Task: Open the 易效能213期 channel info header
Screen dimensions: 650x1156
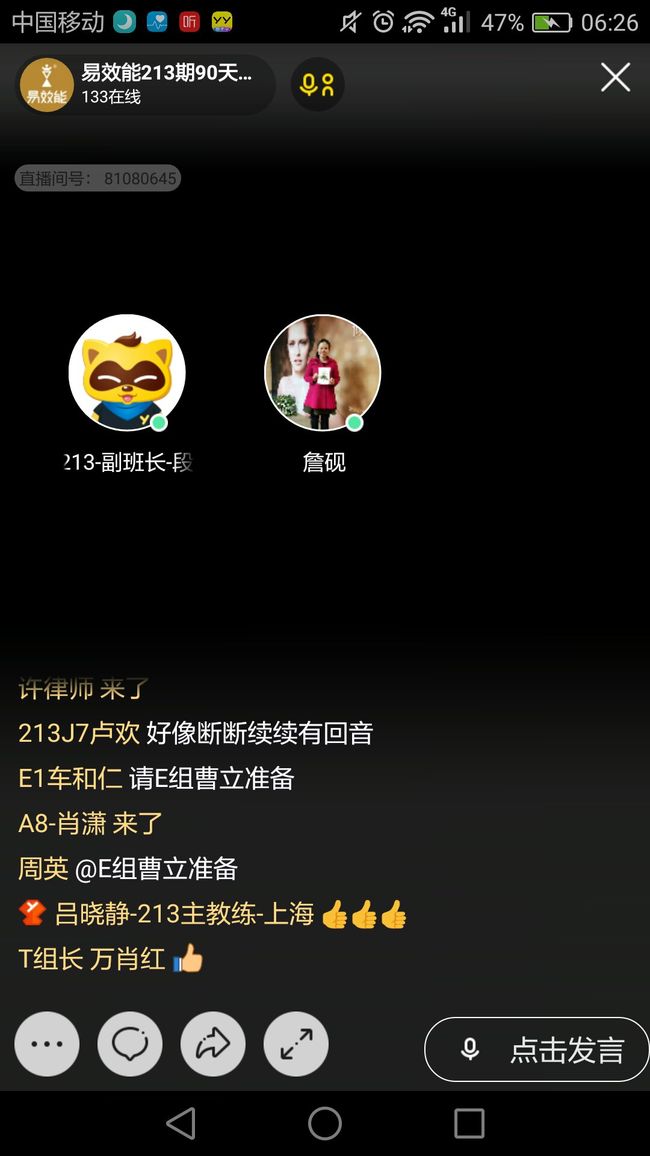Action: point(145,85)
